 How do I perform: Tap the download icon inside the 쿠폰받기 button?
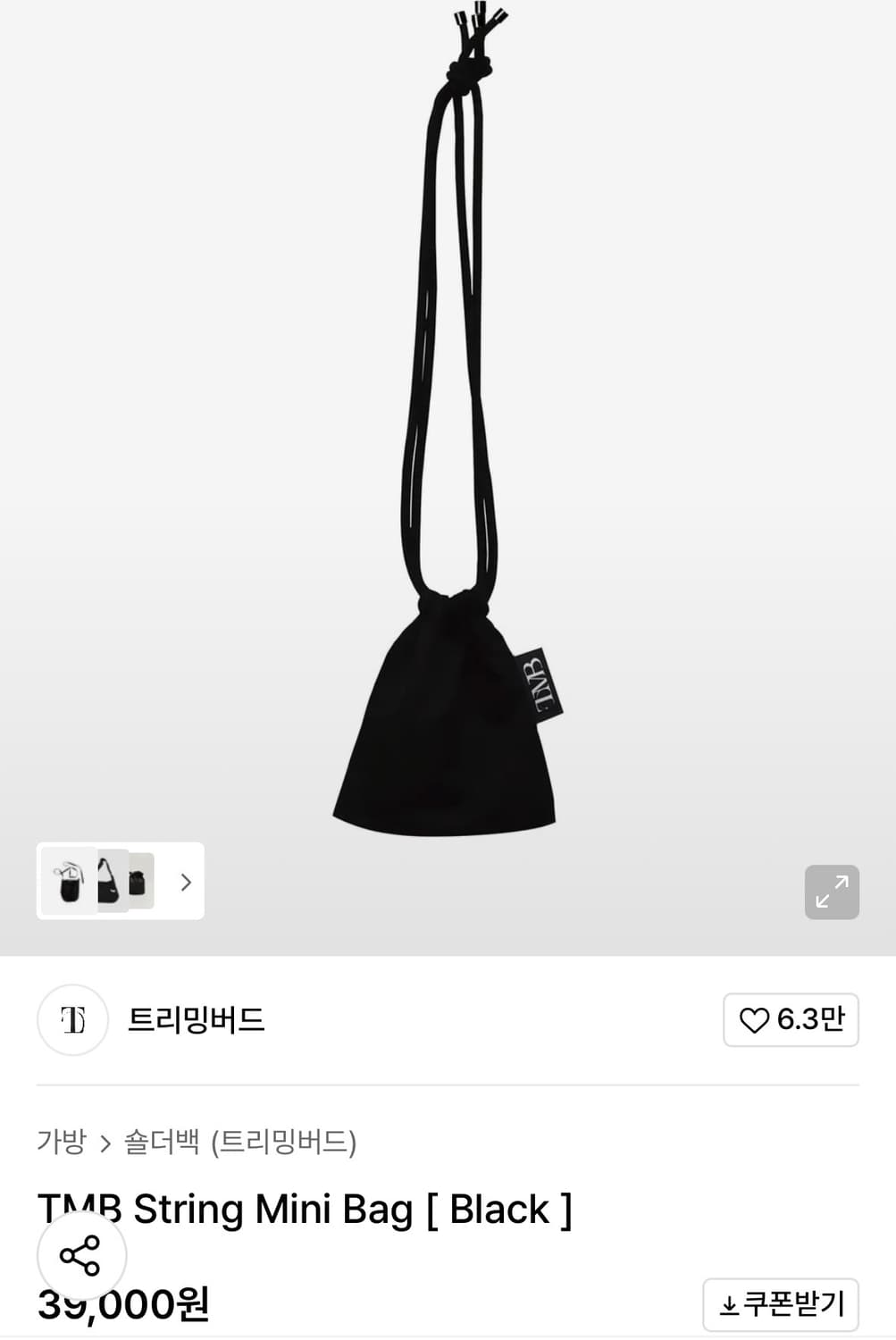(729, 1304)
